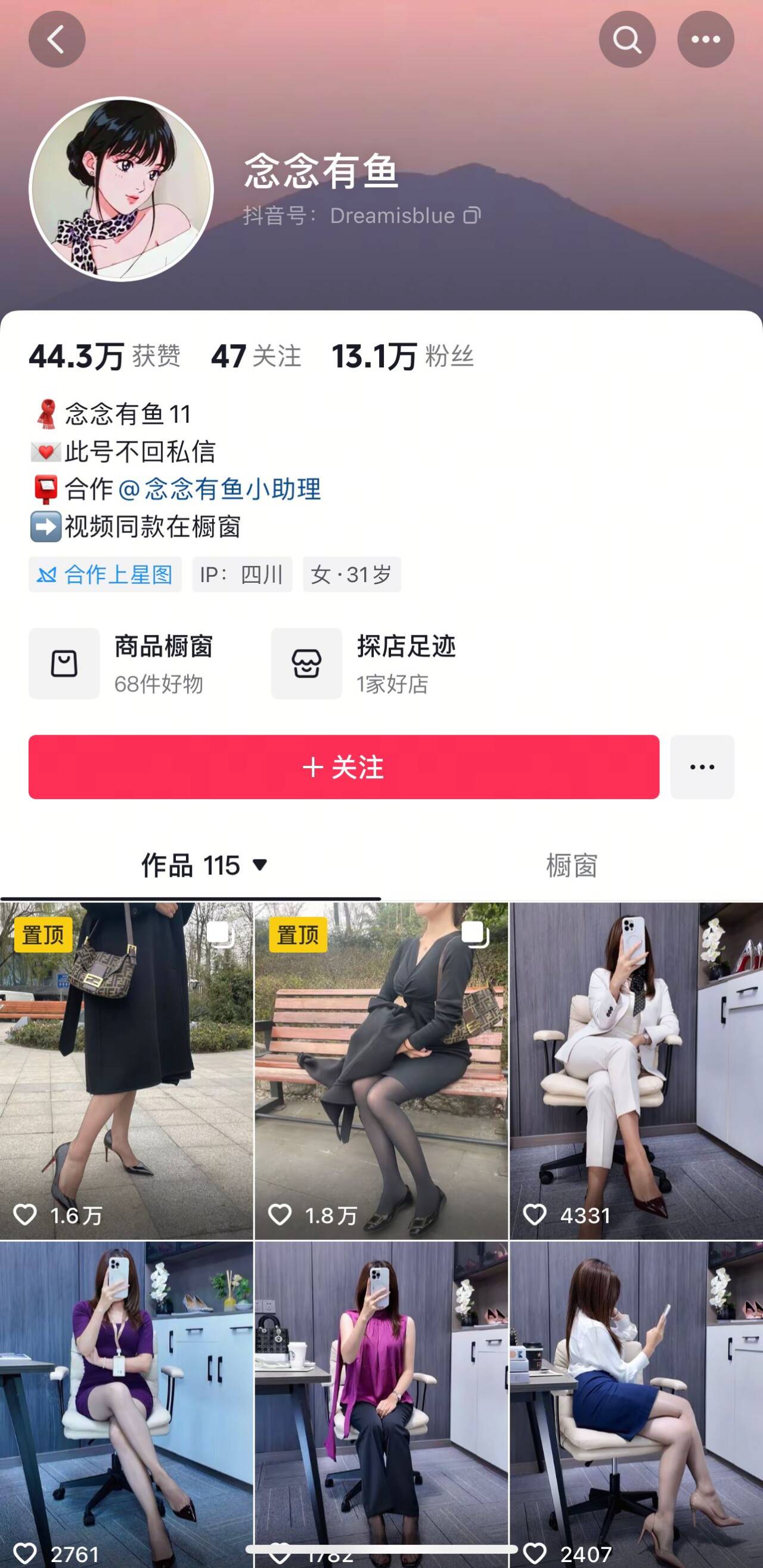This screenshot has height=1568, width=763.
Task: Open more options beside the 关注 button
Action: pos(702,767)
